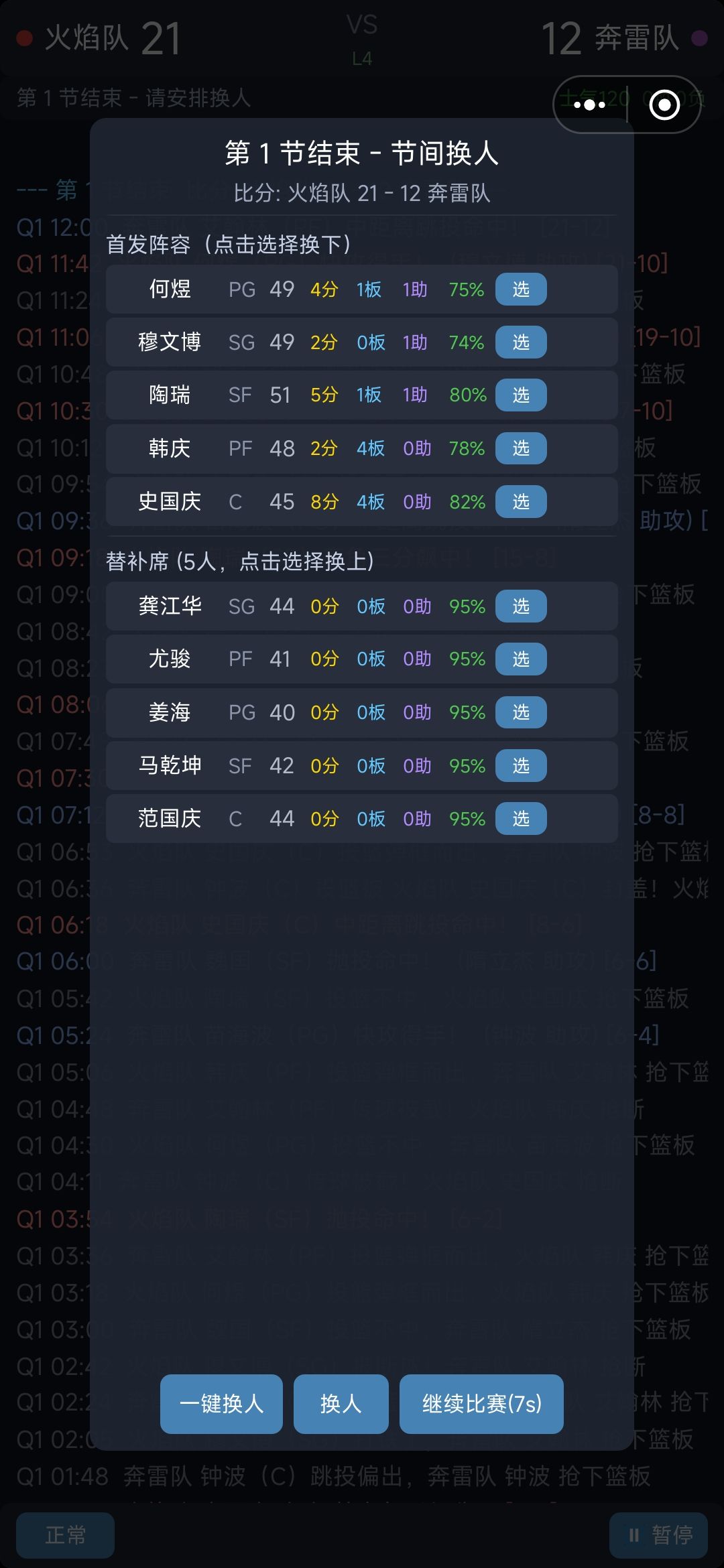This screenshot has height=1568, width=724.
Task: Confirm swap with 换人 button
Action: click(x=341, y=1404)
